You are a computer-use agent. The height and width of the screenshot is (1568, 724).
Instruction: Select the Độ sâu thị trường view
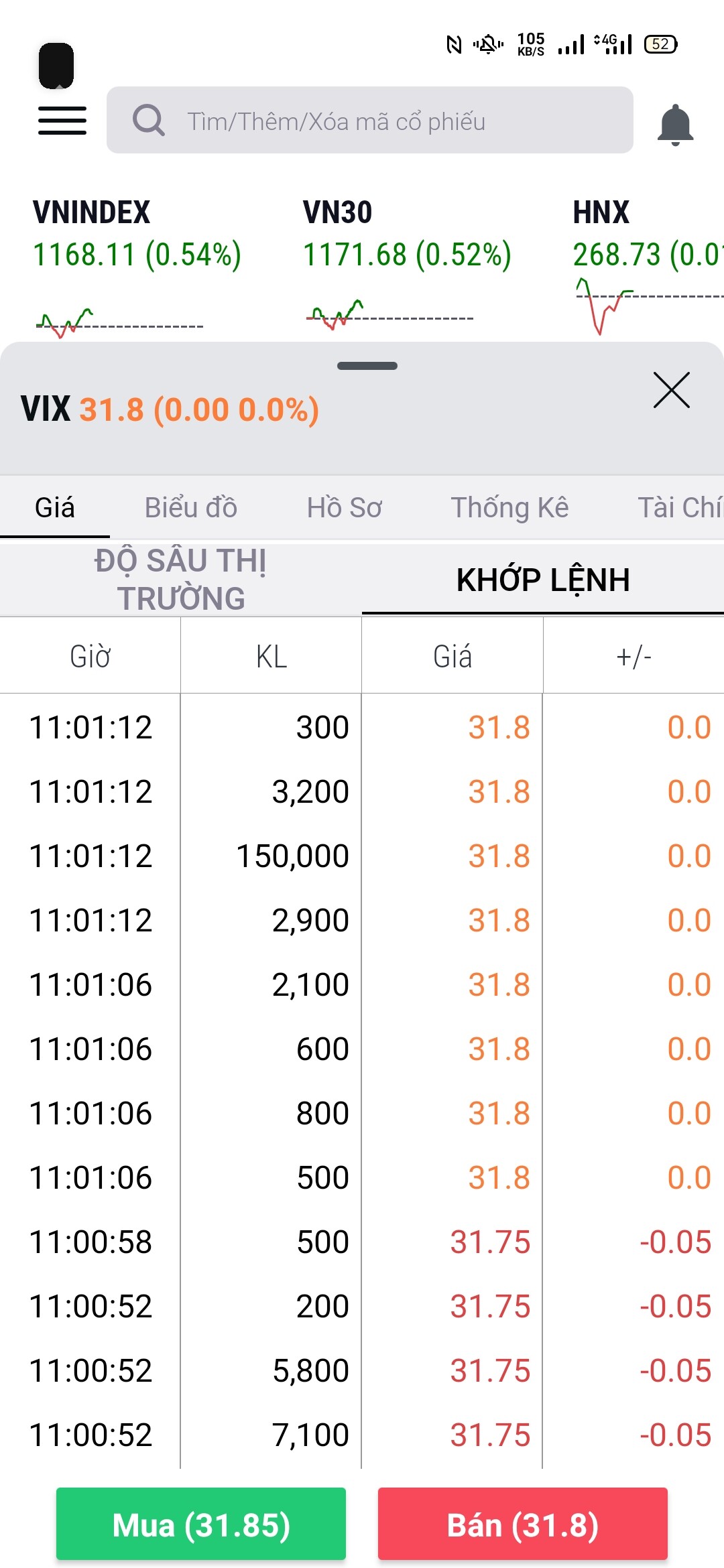[x=180, y=580]
